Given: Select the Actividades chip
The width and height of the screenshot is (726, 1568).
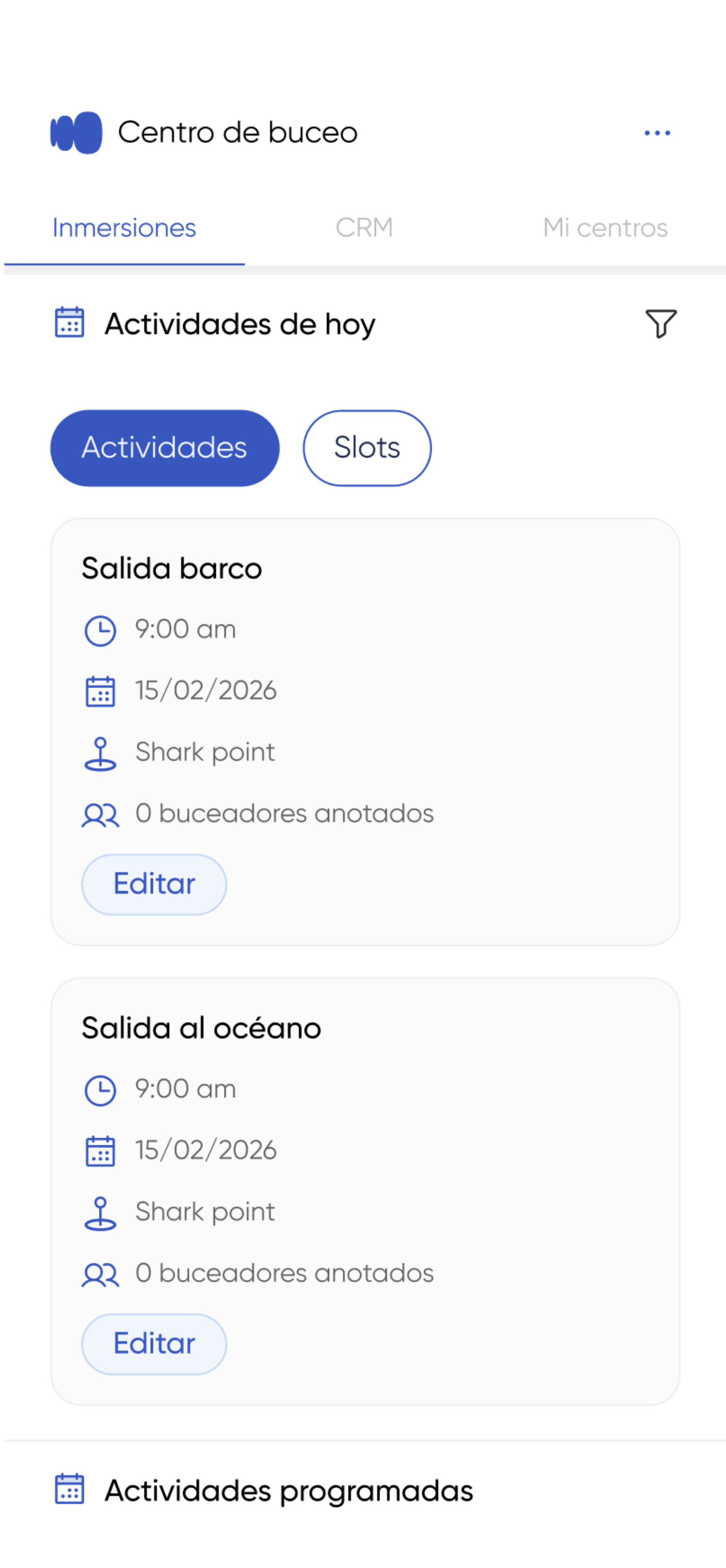Looking at the screenshot, I should (x=164, y=448).
